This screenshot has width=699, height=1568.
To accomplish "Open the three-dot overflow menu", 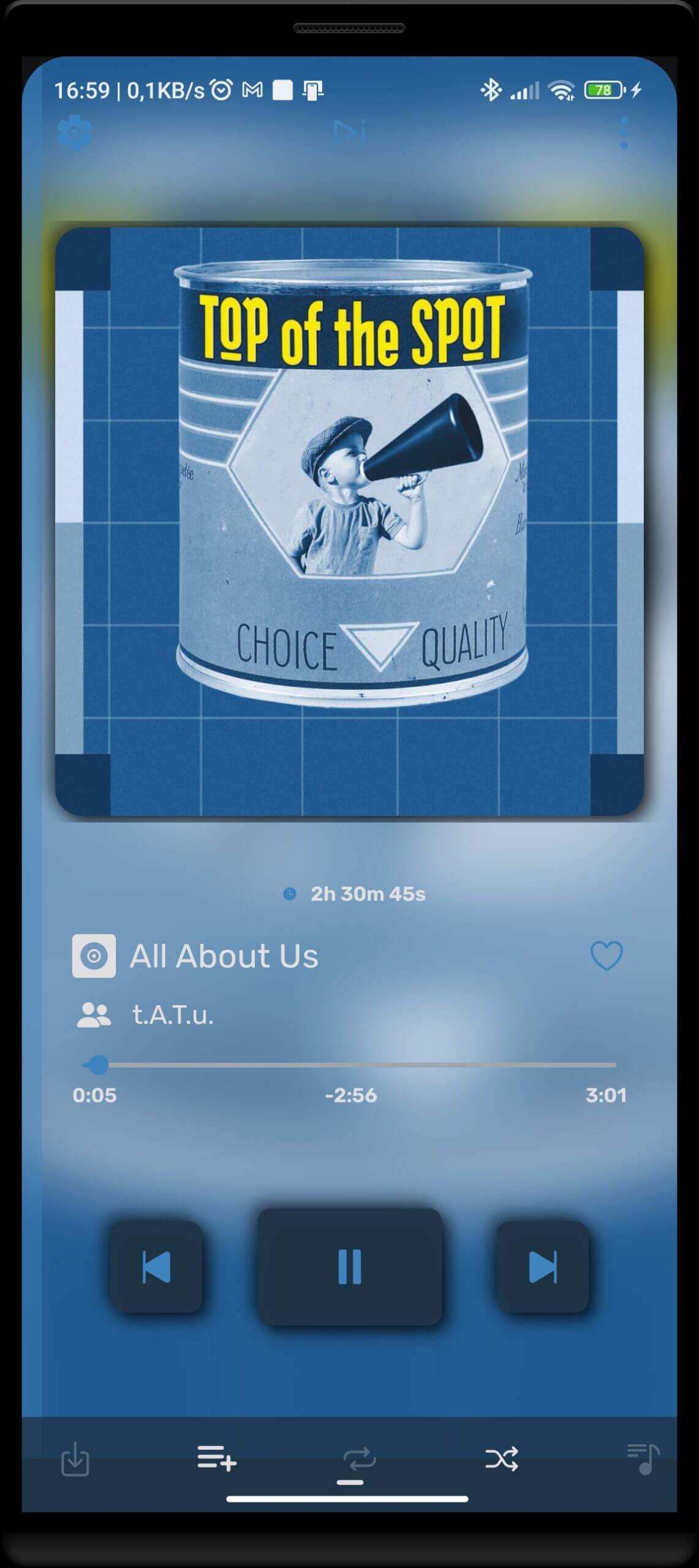I will point(624,133).
